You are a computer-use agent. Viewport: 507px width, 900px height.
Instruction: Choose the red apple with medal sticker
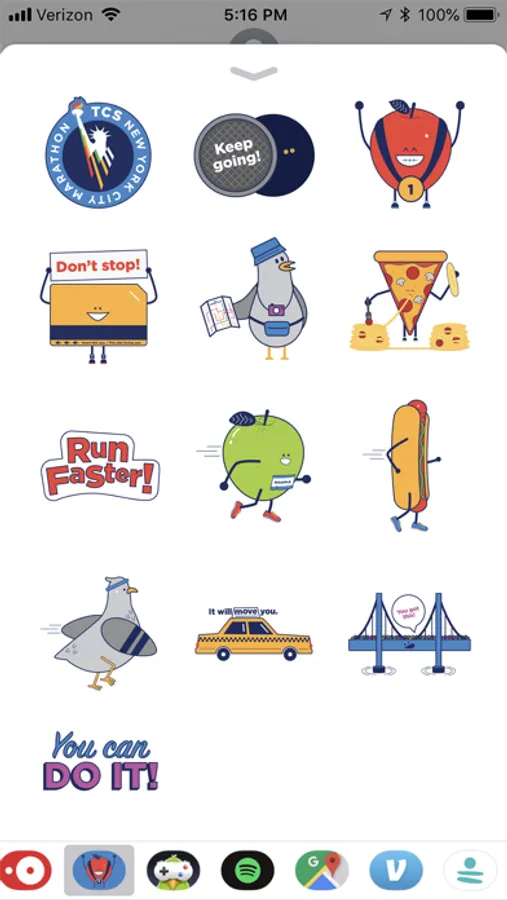(409, 153)
